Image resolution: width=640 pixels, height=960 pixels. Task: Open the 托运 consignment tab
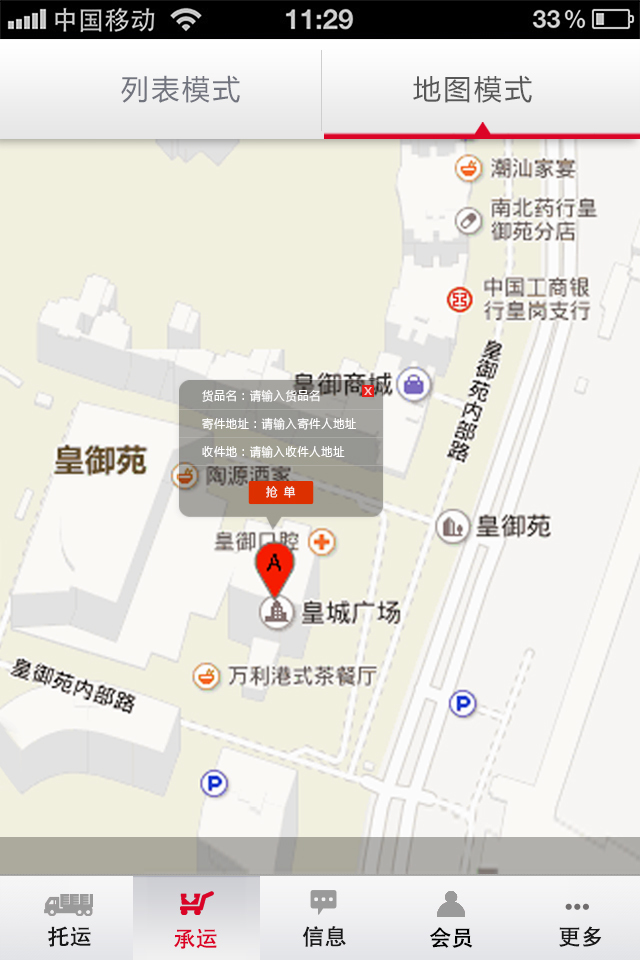[69, 919]
